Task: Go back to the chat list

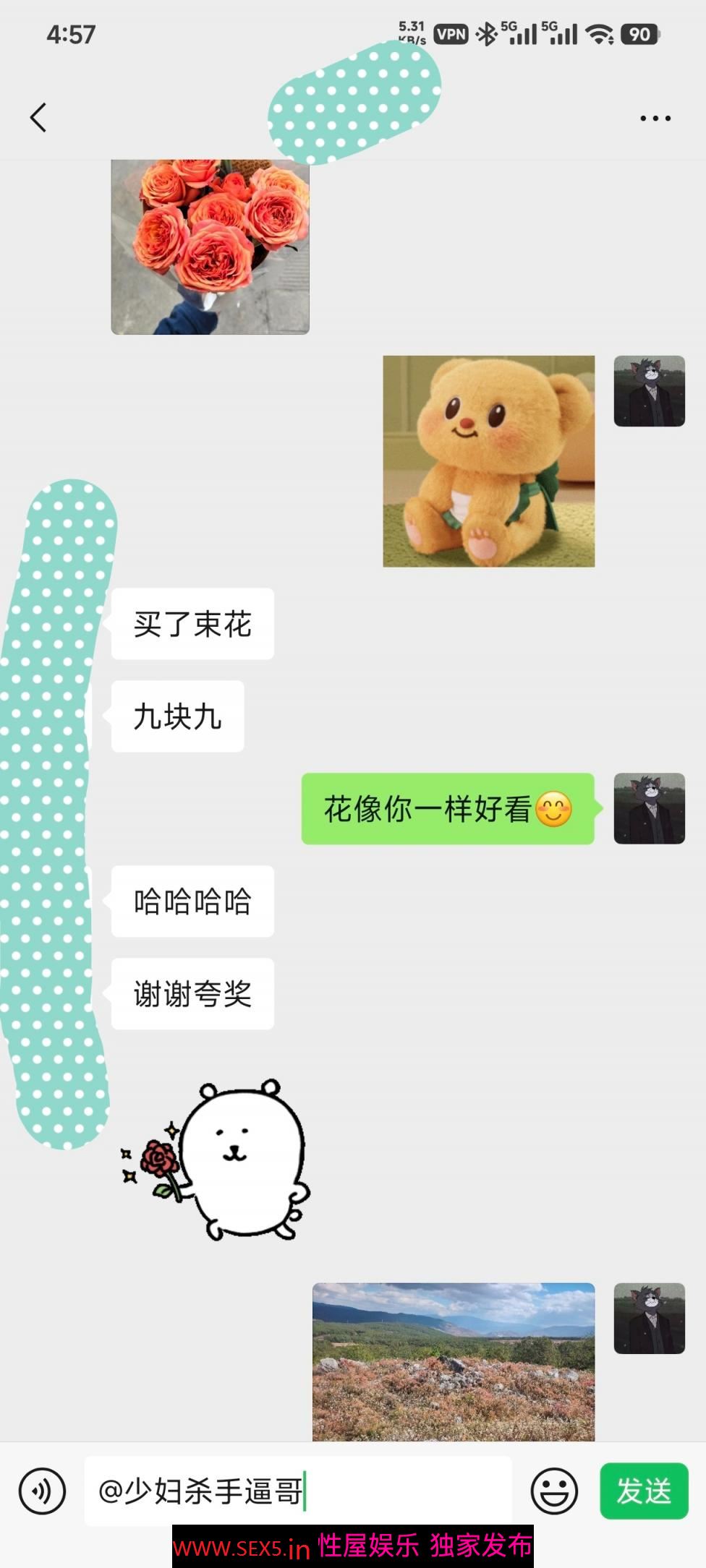Action: (38, 117)
